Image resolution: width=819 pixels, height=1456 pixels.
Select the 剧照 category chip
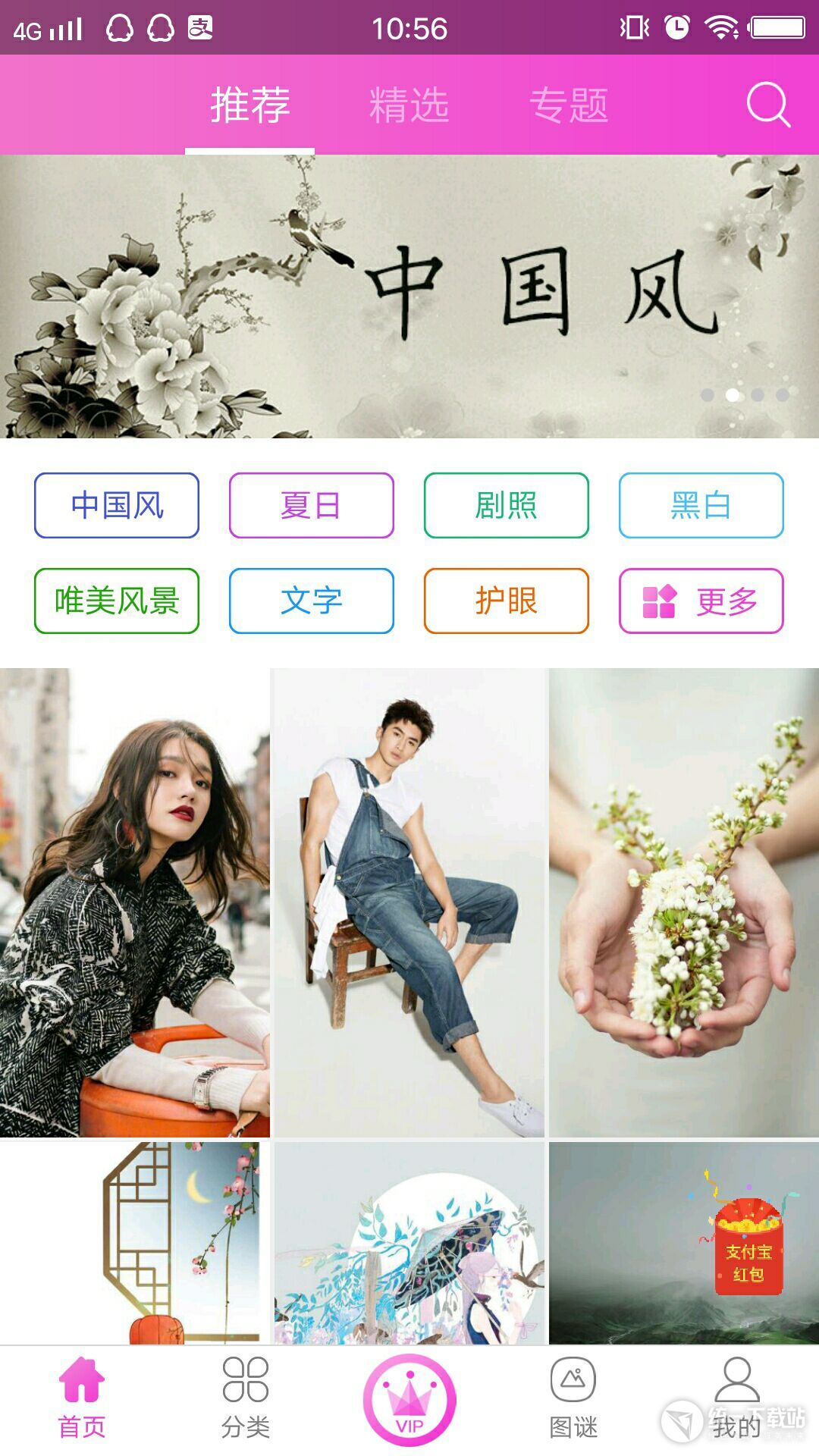point(506,505)
